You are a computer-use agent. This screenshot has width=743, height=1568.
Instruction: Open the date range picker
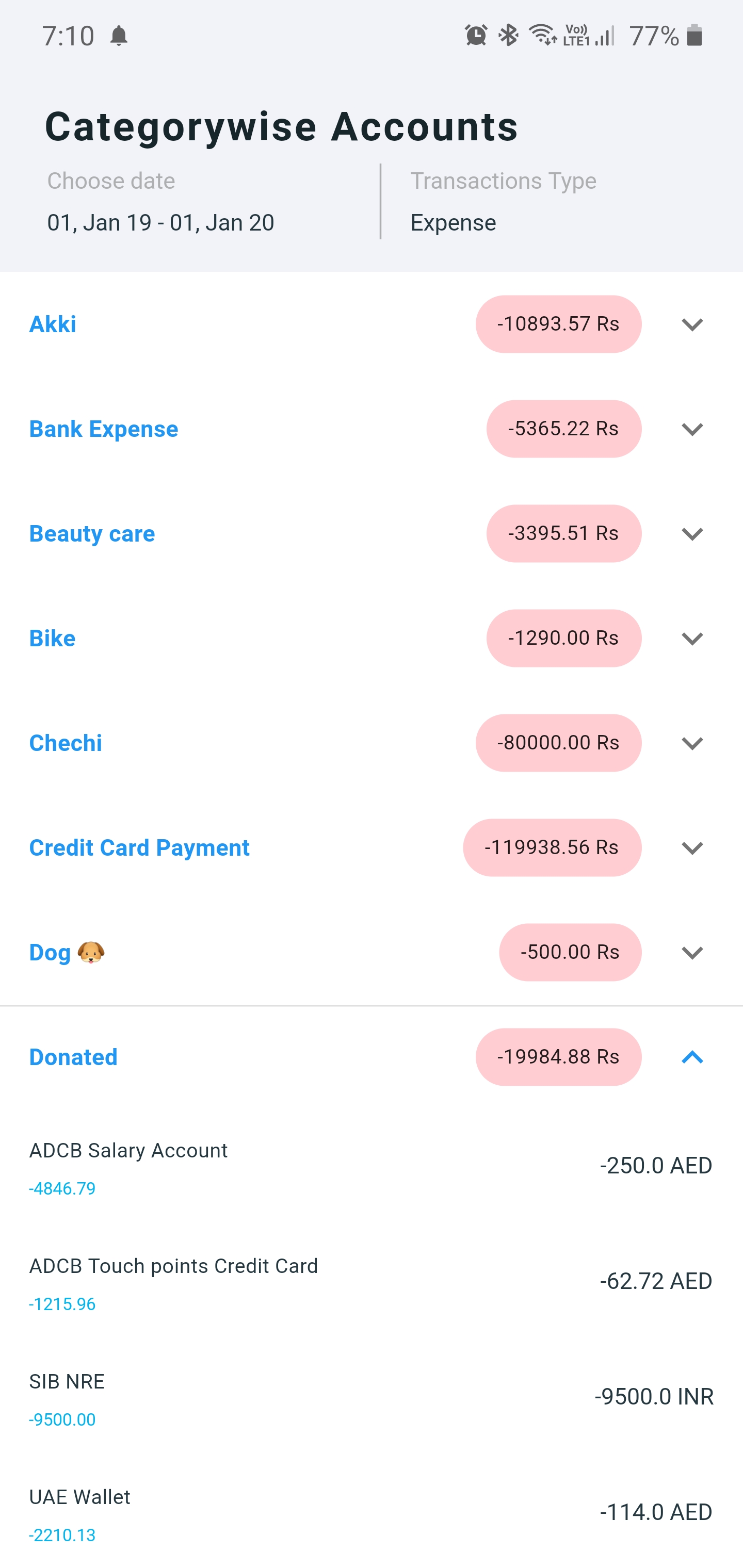pyautogui.click(x=161, y=222)
